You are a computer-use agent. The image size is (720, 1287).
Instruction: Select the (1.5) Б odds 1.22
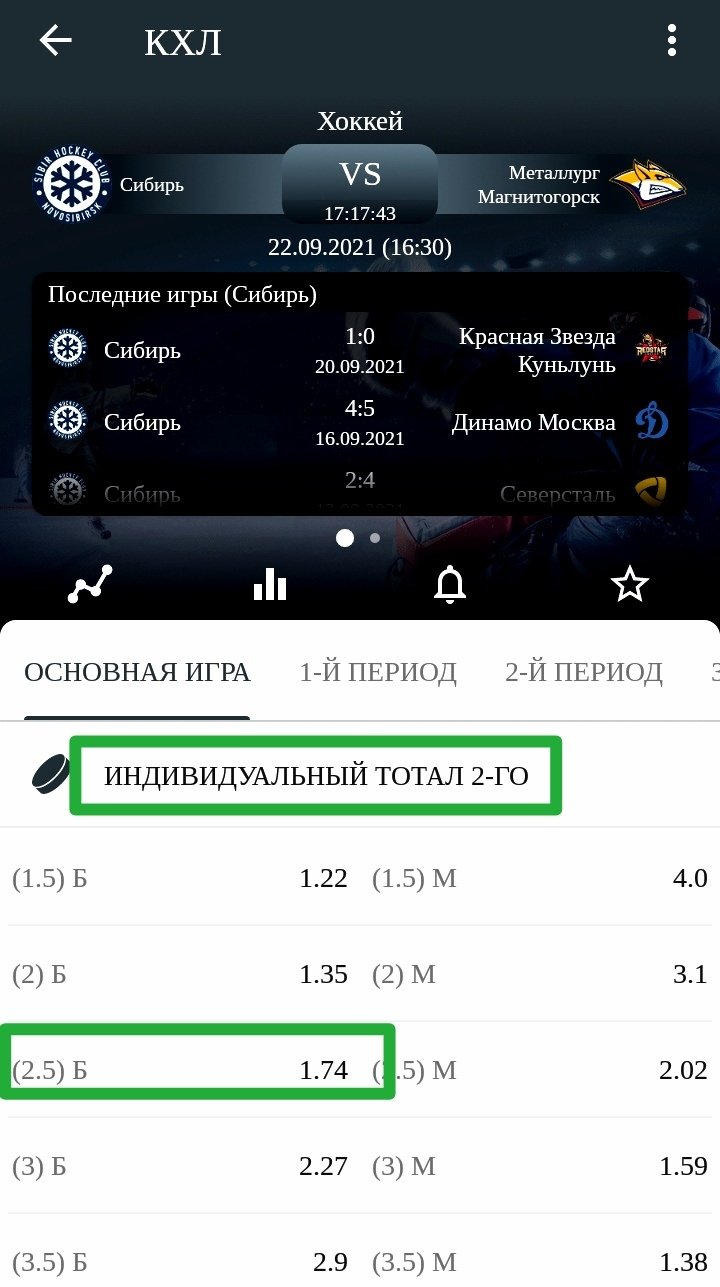click(180, 878)
